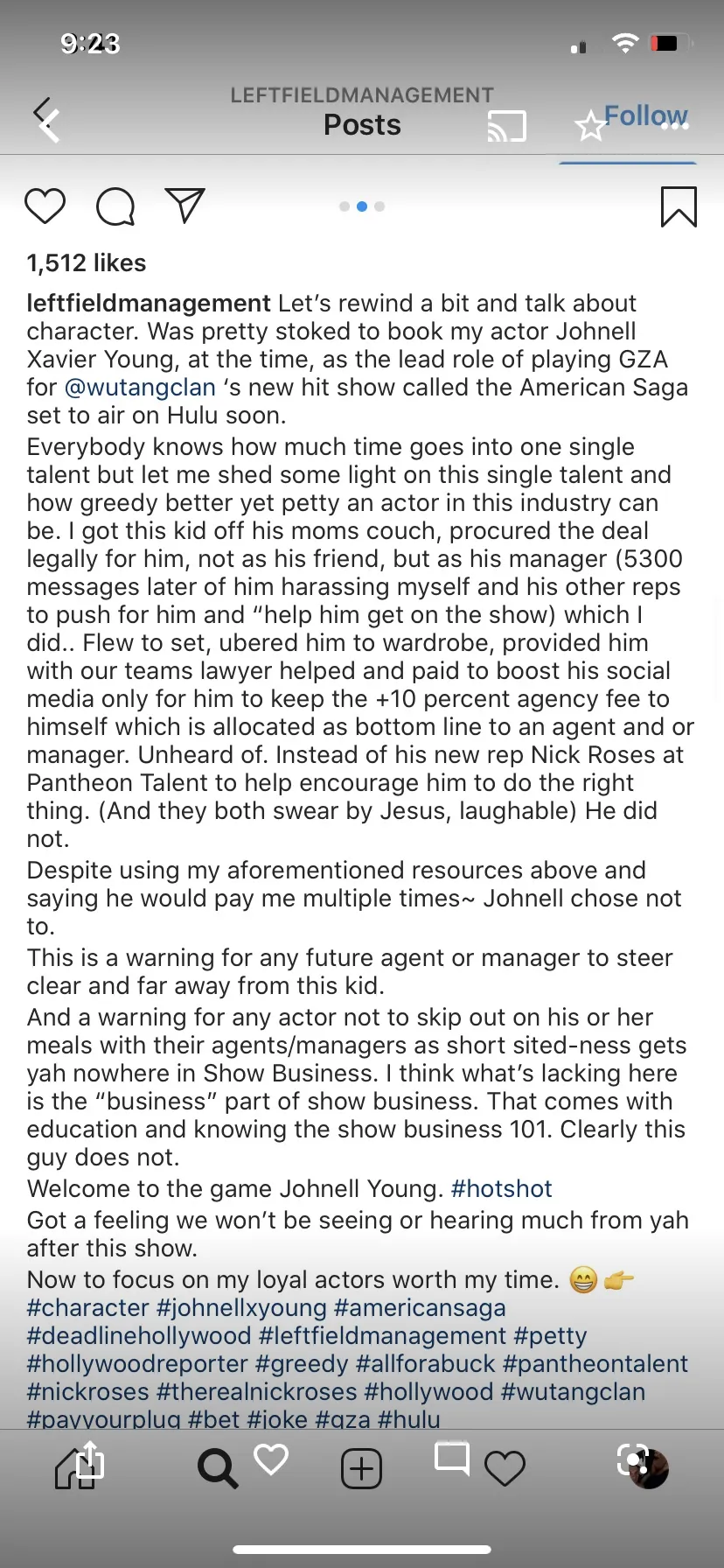Send this post via the paper plane icon
Screen dimensions: 724x1568
pyautogui.click(x=184, y=206)
